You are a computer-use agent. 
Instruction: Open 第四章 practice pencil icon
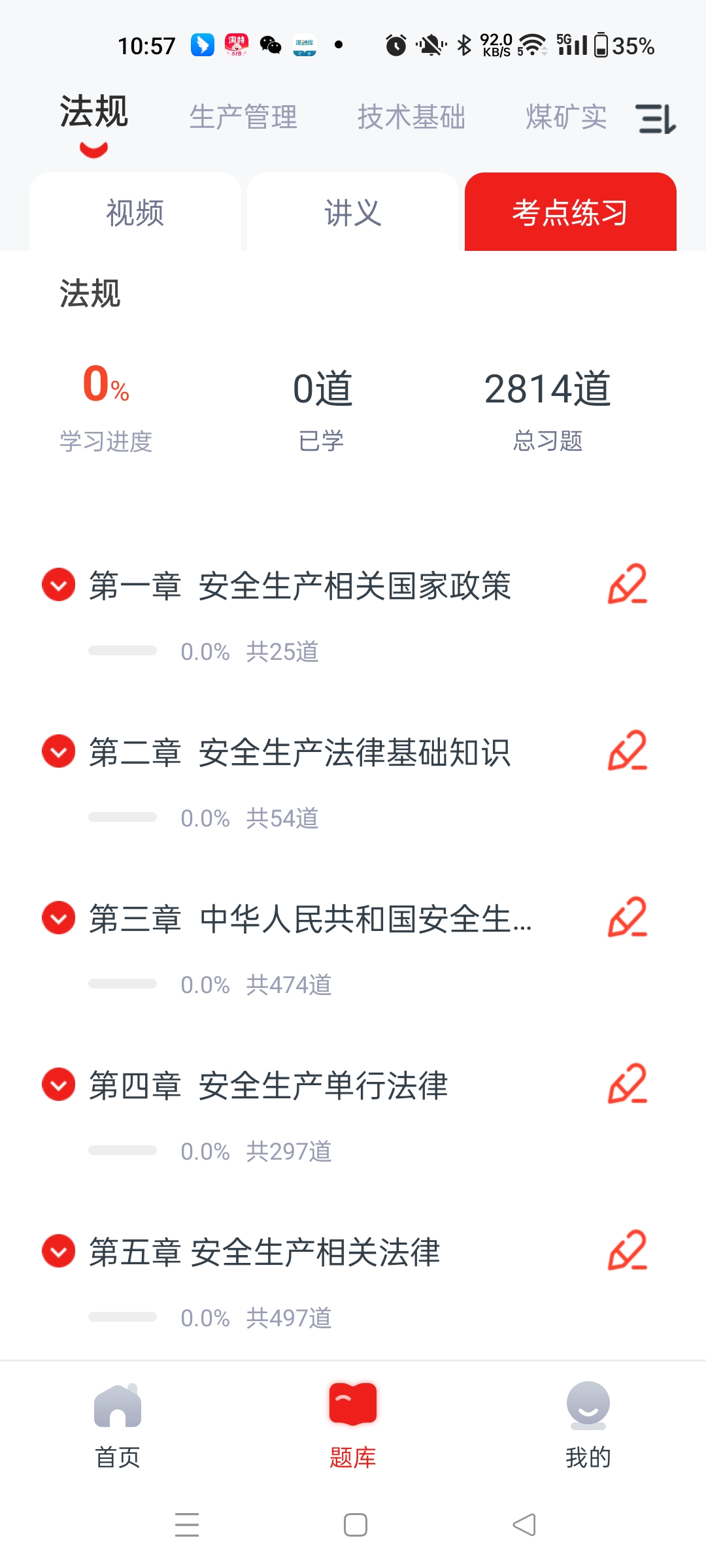pyautogui.click(x=628, y=1084)
